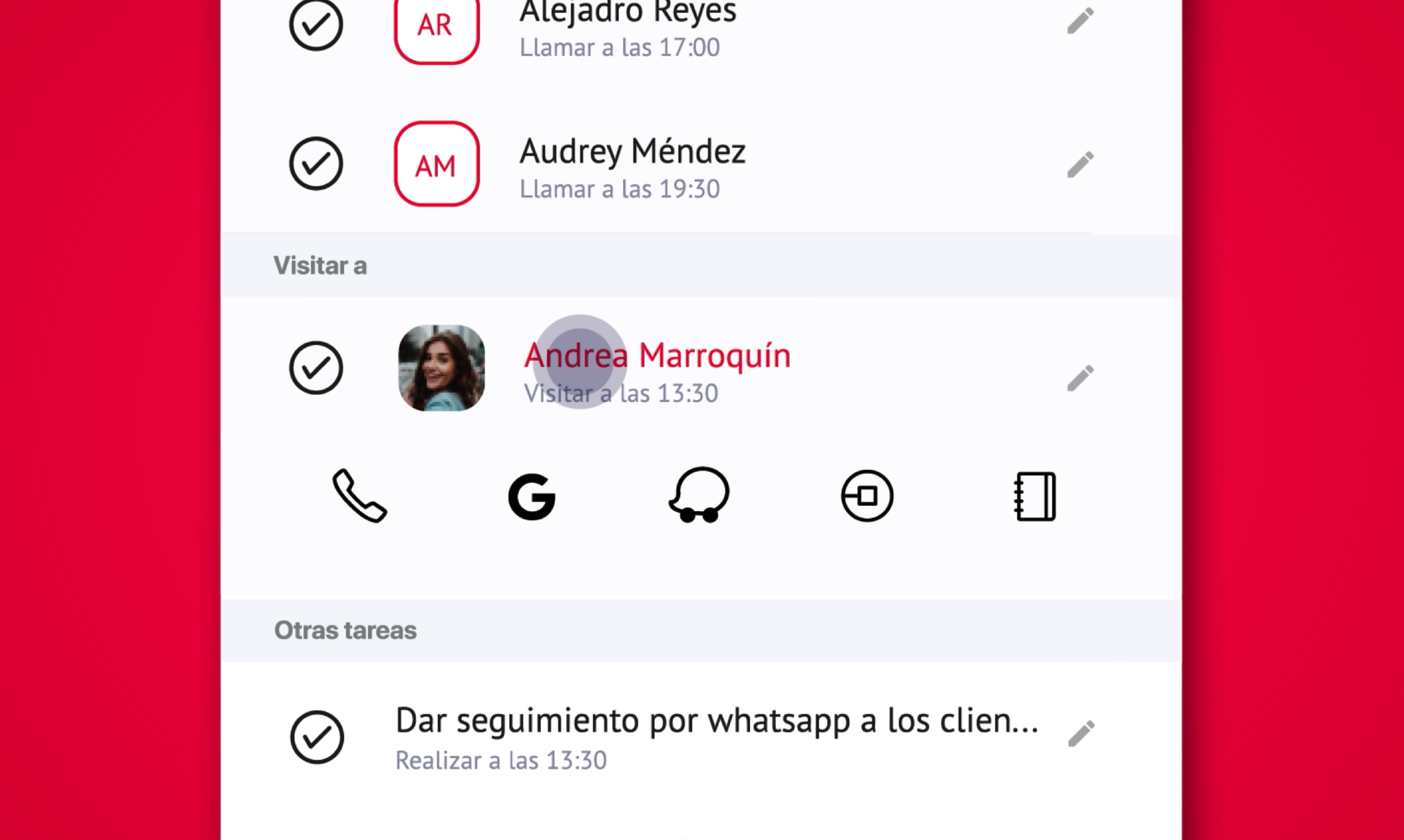This screenshot has height=840, width=1404.
Task: Complete the Andrea Marroquín visit task
Action: (316, 368)
